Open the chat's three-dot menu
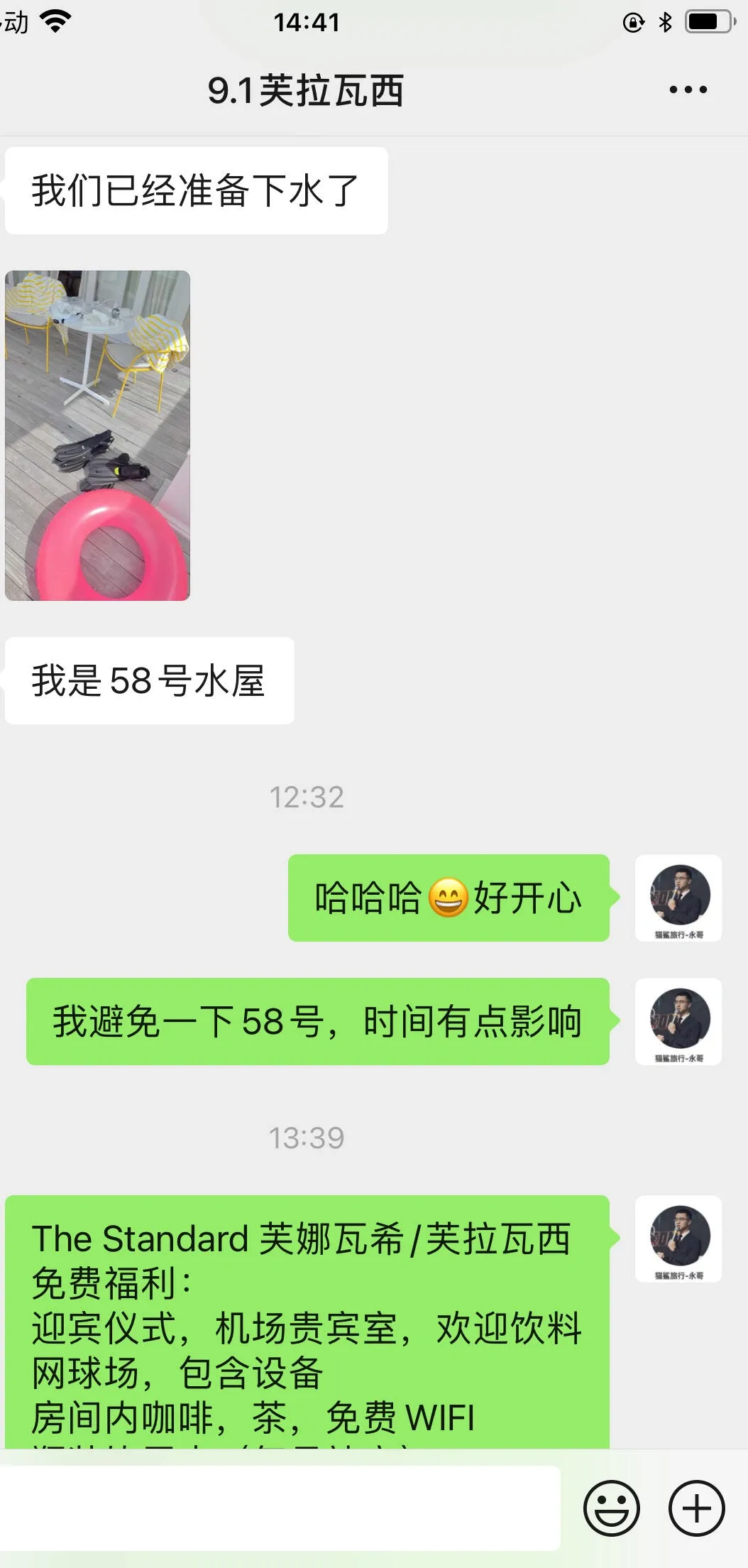748x1568 pixels. tap(688, 90)
